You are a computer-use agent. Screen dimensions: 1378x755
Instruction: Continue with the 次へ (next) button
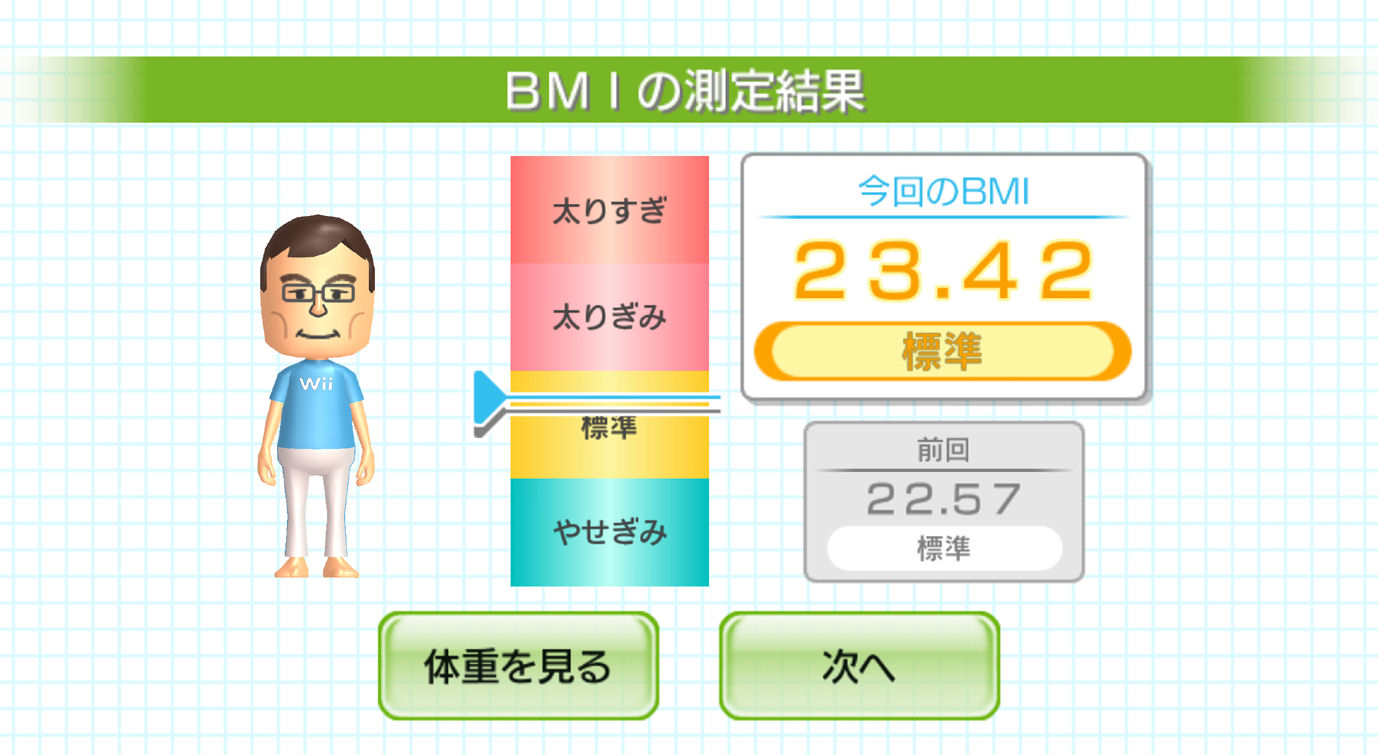click(x=858, y=666)
